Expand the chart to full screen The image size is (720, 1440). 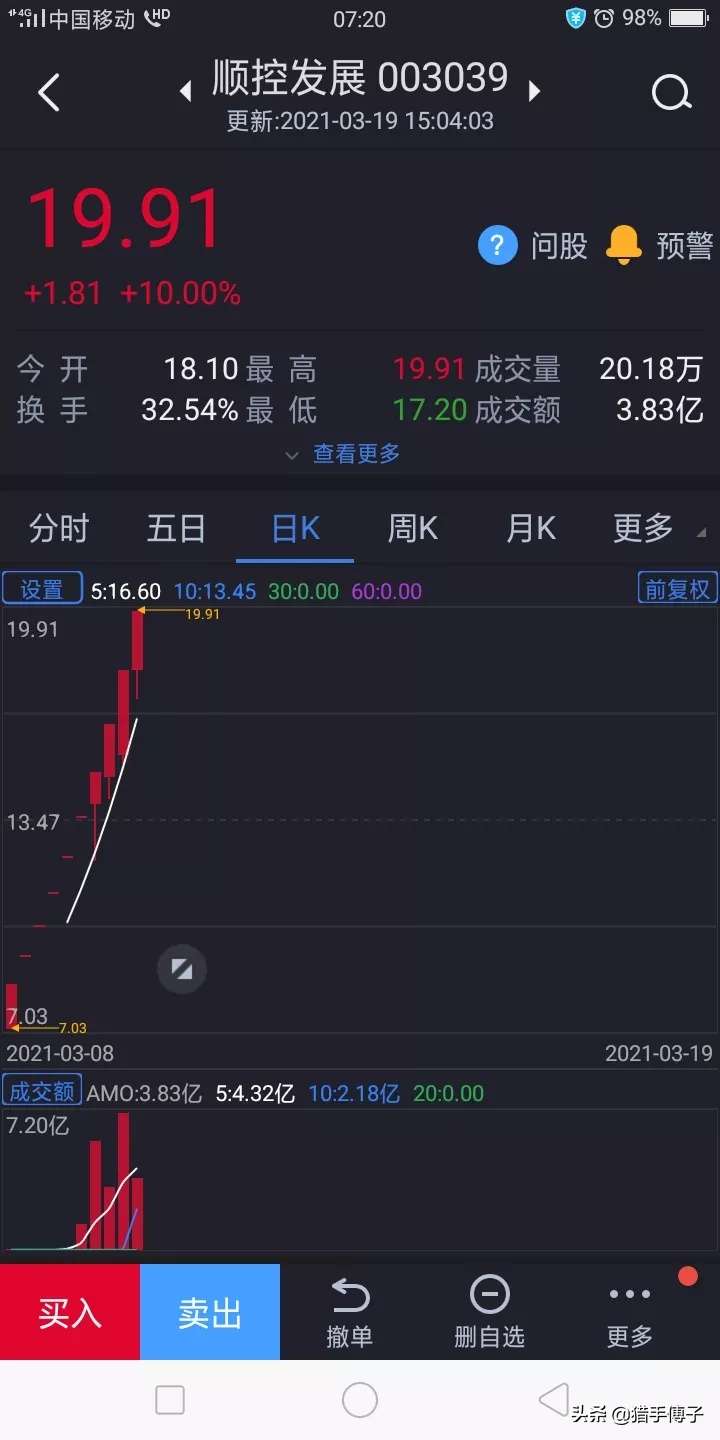(182, 968)
